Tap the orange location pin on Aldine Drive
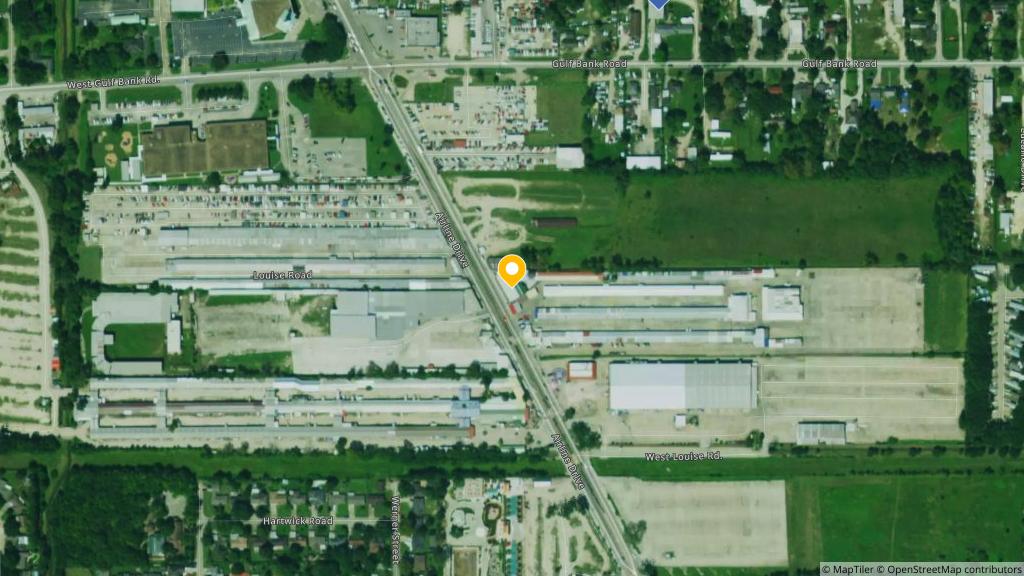The height and width of the screenshot is (576, 1024). tap(512, 270)
